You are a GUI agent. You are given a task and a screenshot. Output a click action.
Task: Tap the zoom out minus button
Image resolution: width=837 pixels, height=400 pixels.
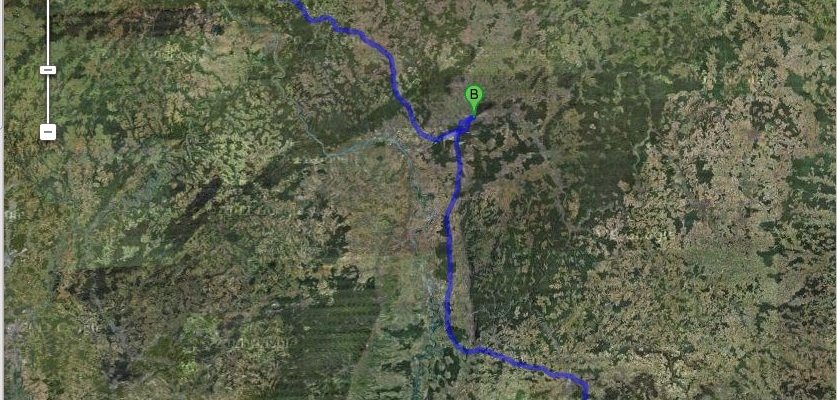tap(47, 131)
